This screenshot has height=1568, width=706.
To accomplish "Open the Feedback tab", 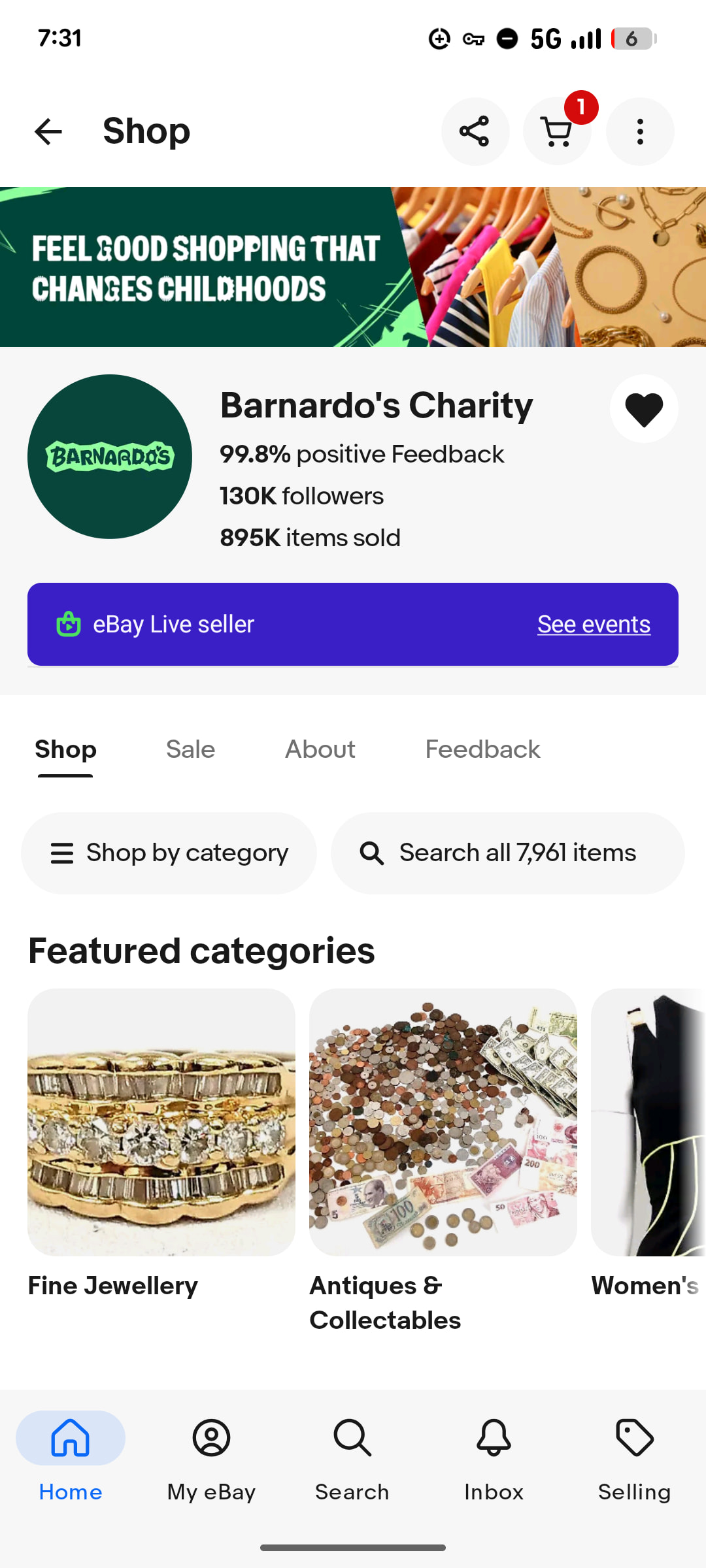I will coord(482,749).
